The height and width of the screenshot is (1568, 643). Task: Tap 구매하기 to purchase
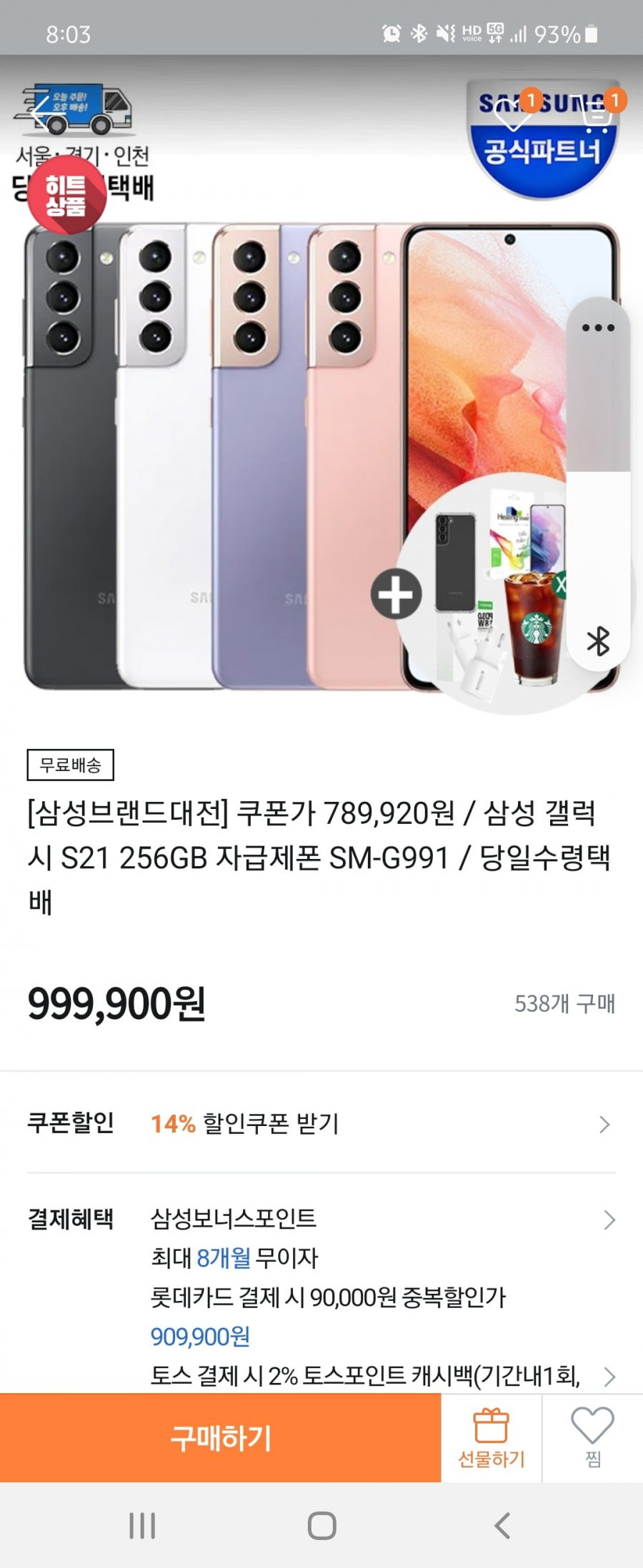pos(220,1437)
